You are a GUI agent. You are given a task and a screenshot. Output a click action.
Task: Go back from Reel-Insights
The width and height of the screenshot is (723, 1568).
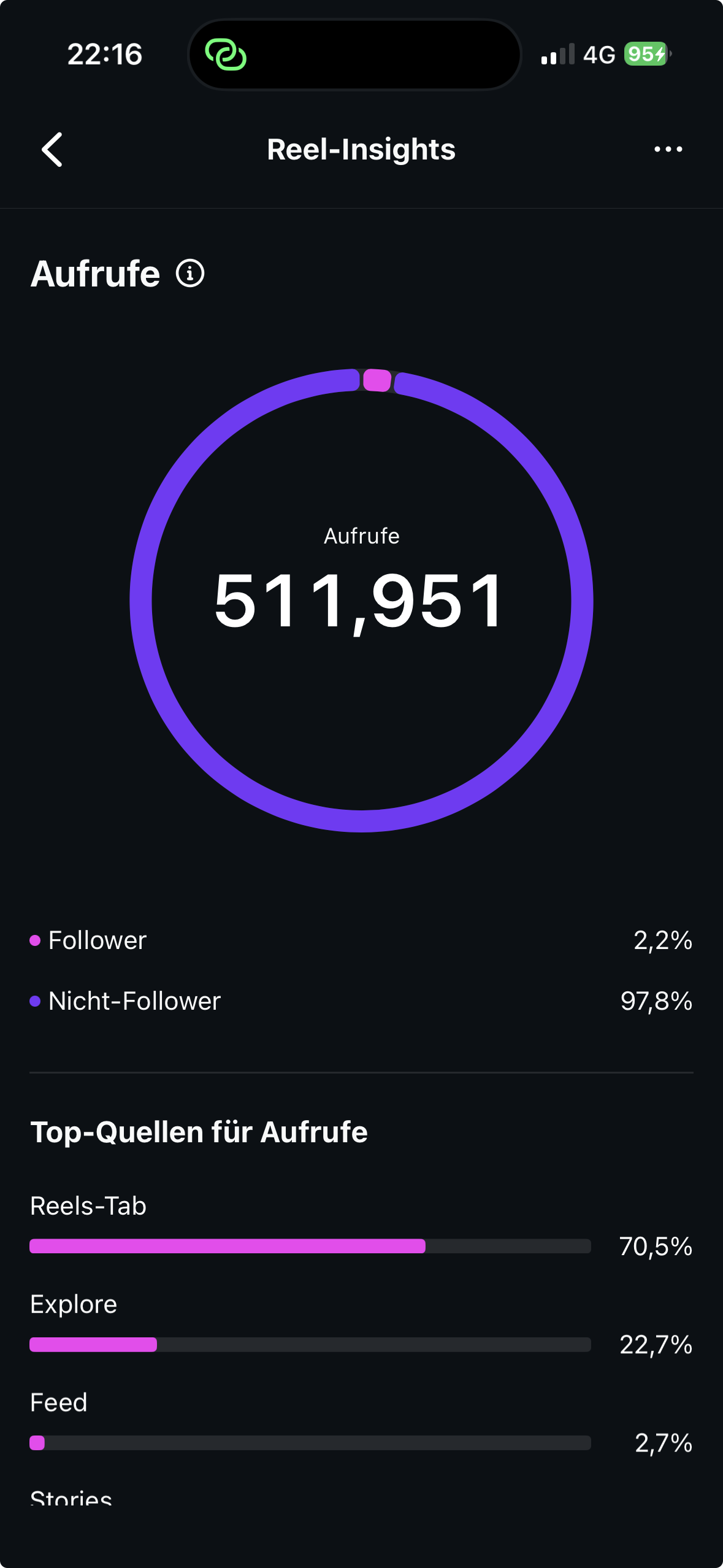pyautogui.click(x=52, y=150)
